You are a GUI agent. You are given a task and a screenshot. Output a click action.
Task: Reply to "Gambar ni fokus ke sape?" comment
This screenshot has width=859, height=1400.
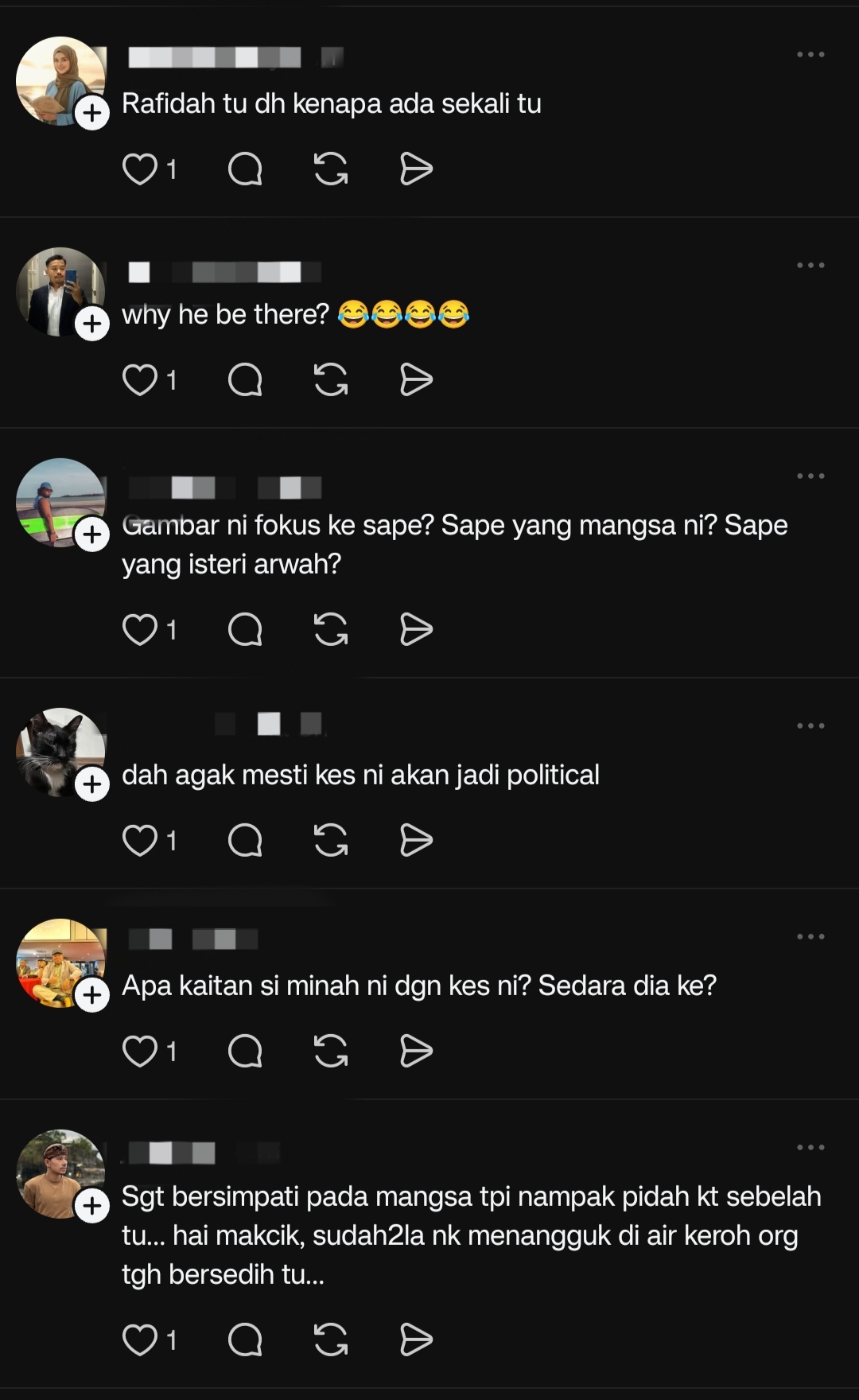tap(245, 629)
